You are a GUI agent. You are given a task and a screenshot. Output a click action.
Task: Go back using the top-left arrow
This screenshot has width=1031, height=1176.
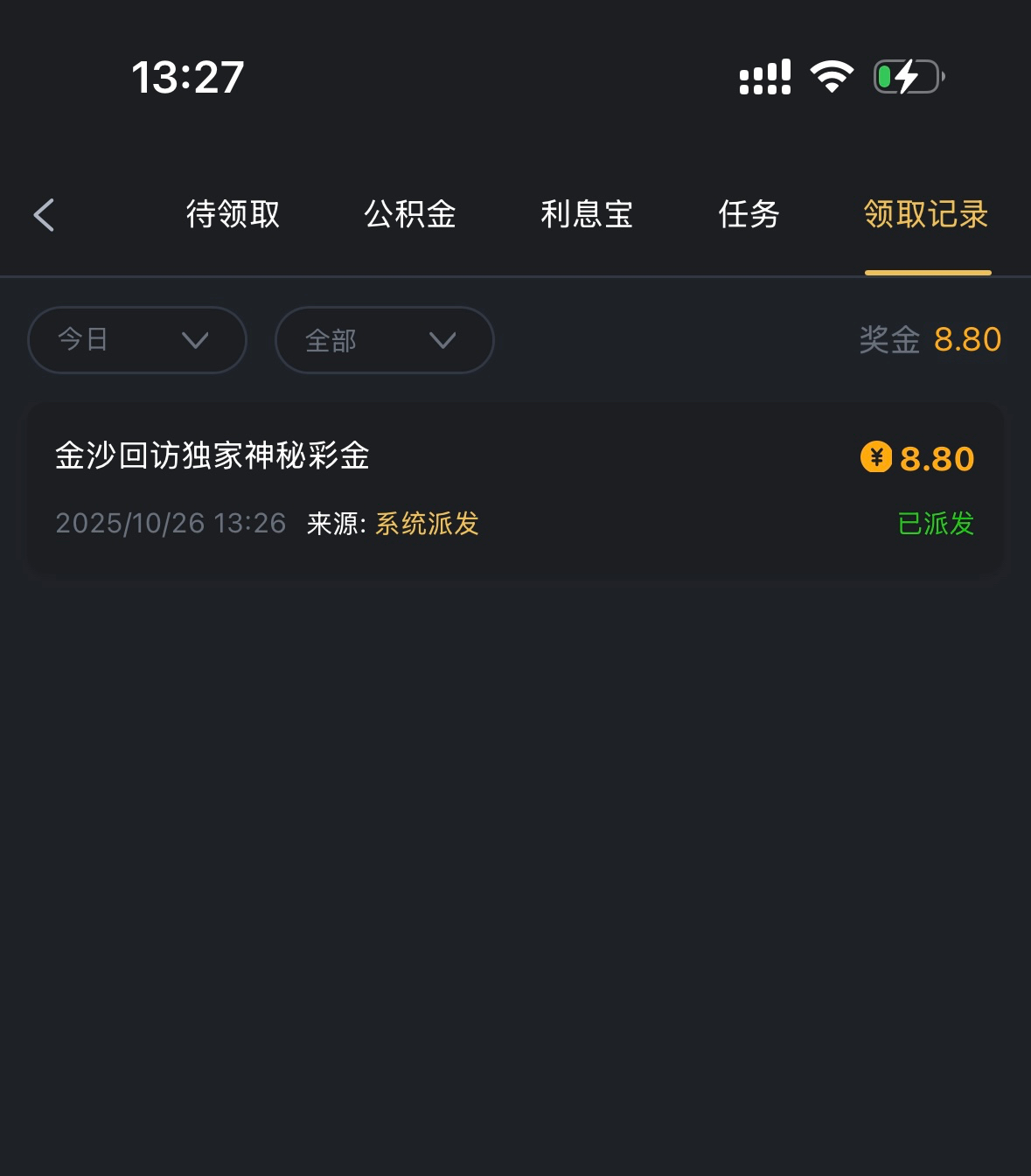(45, 215)
